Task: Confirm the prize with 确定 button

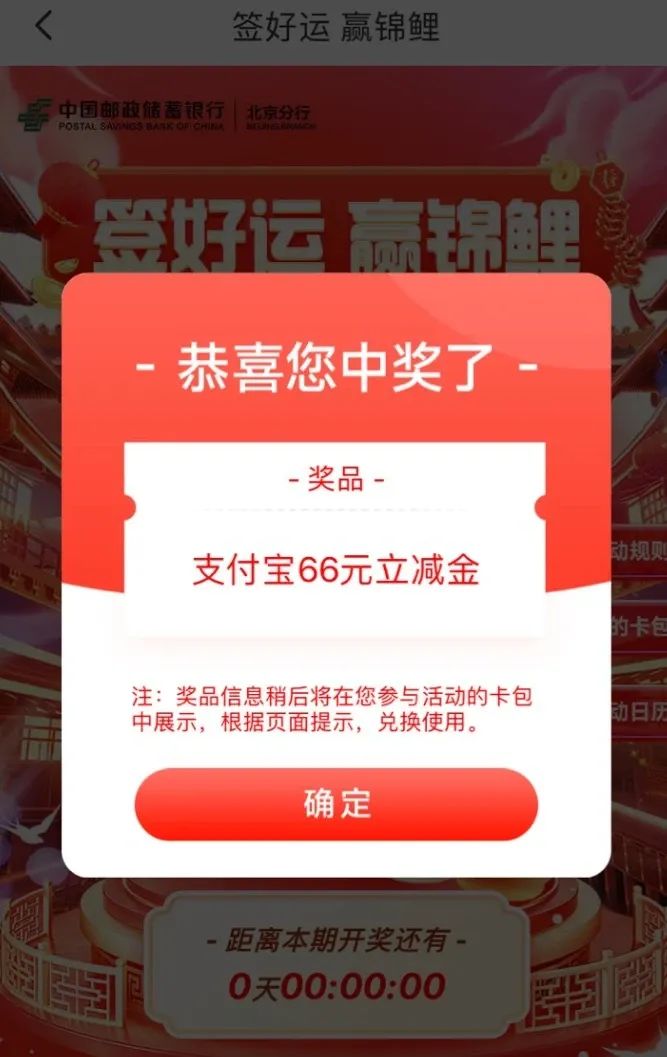Action: click(336, 804)
